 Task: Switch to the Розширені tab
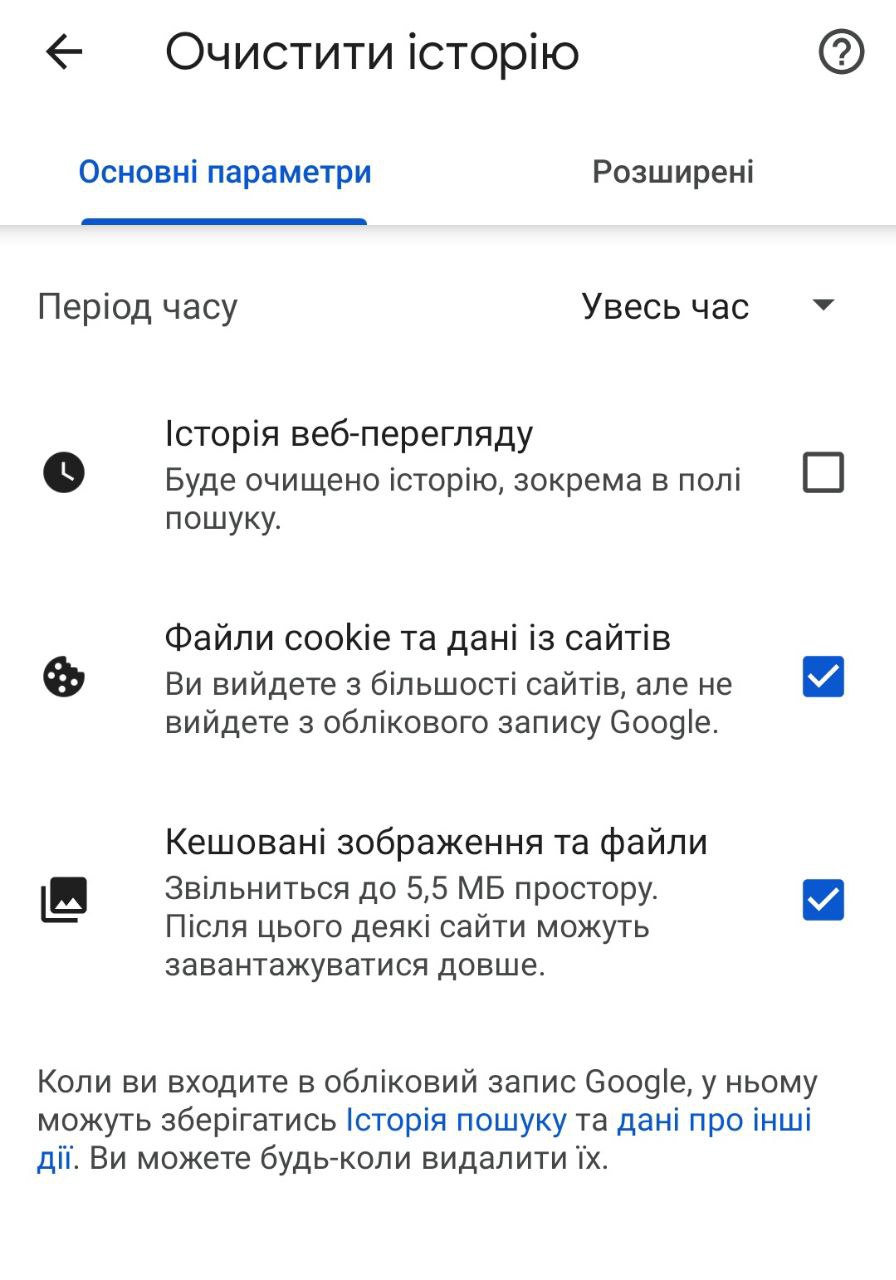(x=672, y=172)
